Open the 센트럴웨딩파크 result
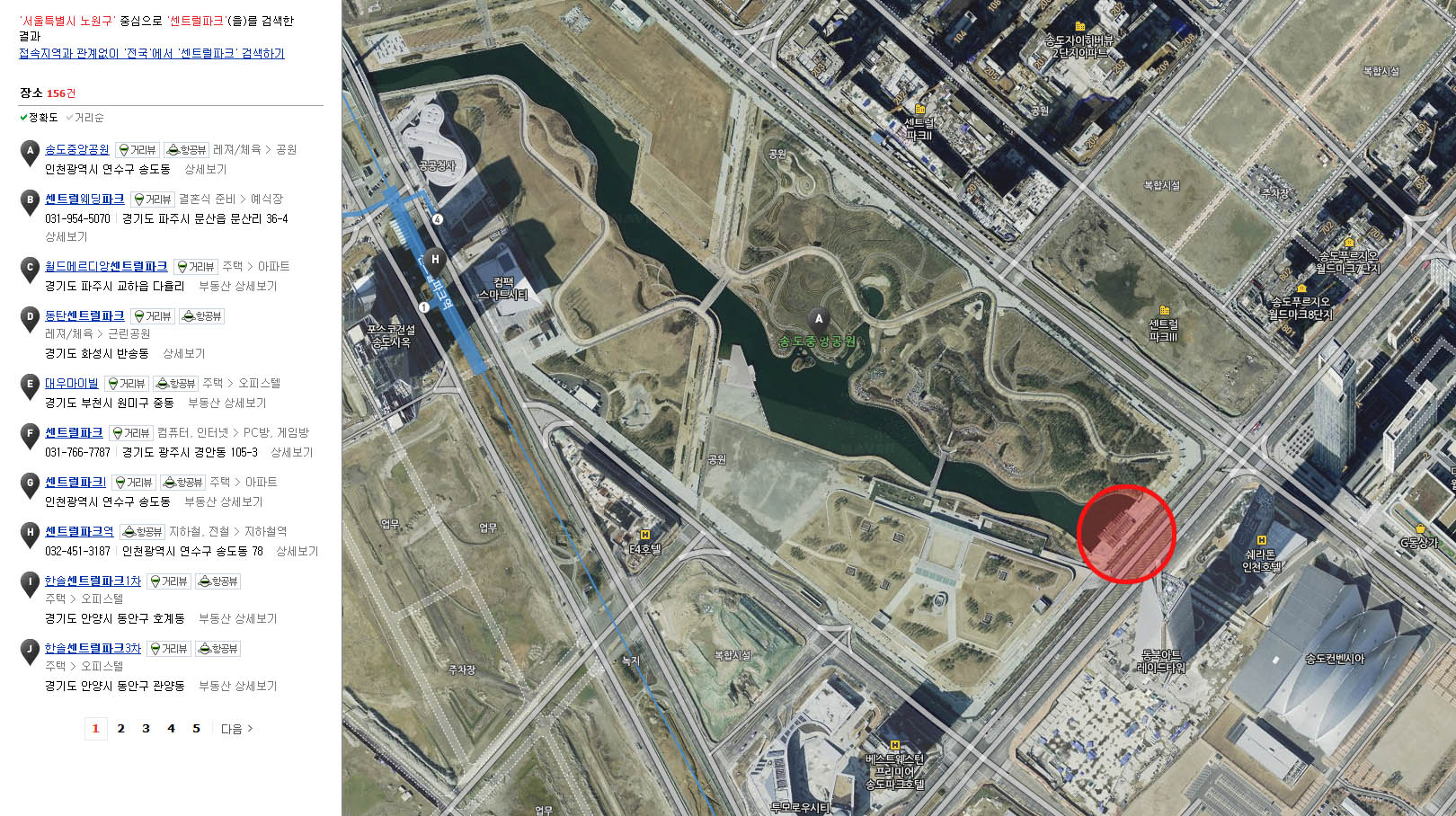1456x816 pixels. [84, 199]
